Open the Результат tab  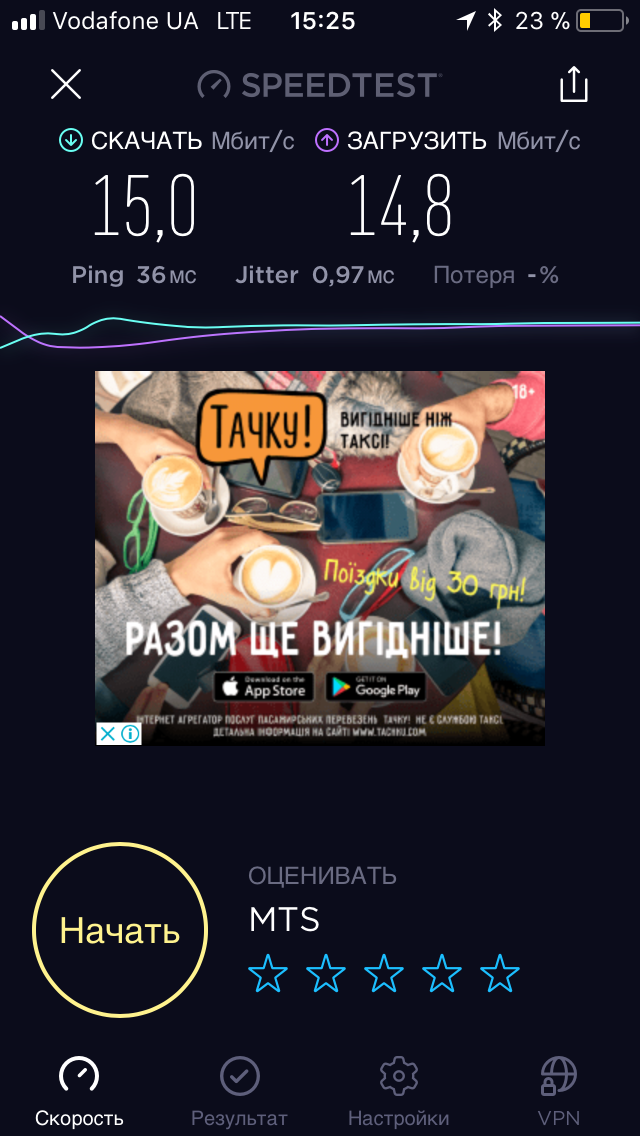(x=239, y=1090)
